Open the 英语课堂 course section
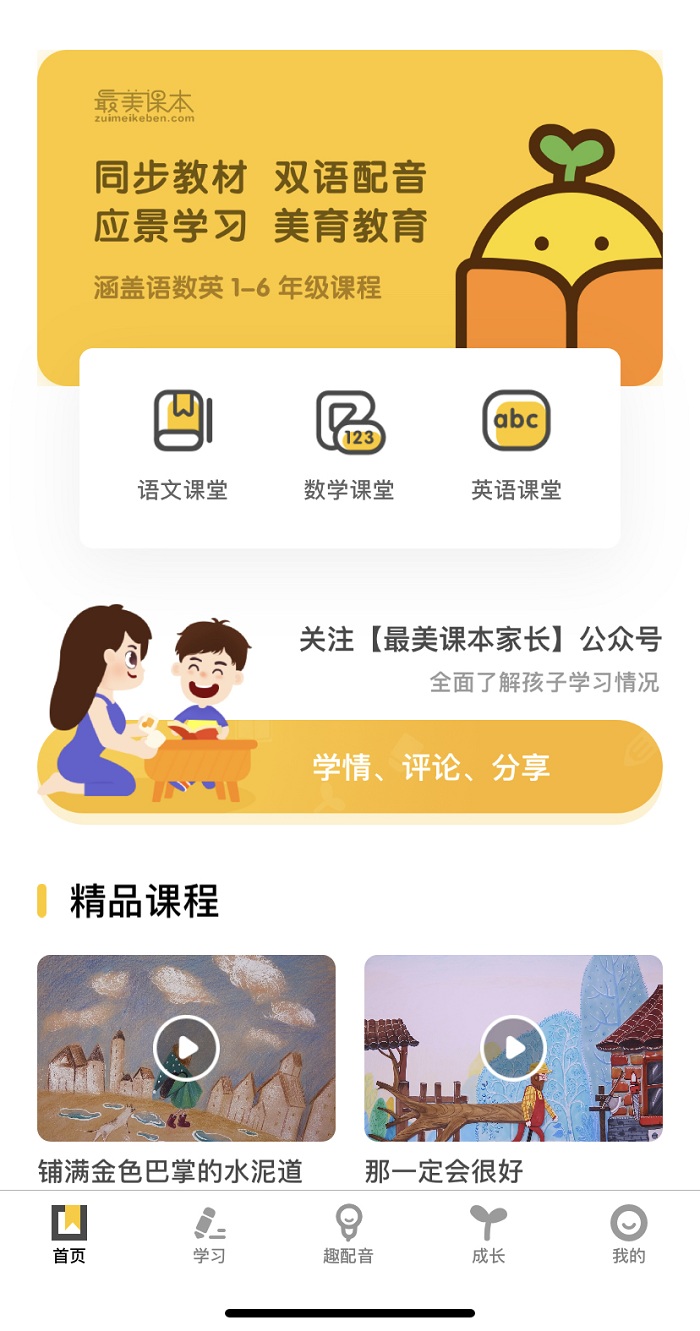Image resolution: width=700 pixels, height=1331 pixels. coord(516,445)
